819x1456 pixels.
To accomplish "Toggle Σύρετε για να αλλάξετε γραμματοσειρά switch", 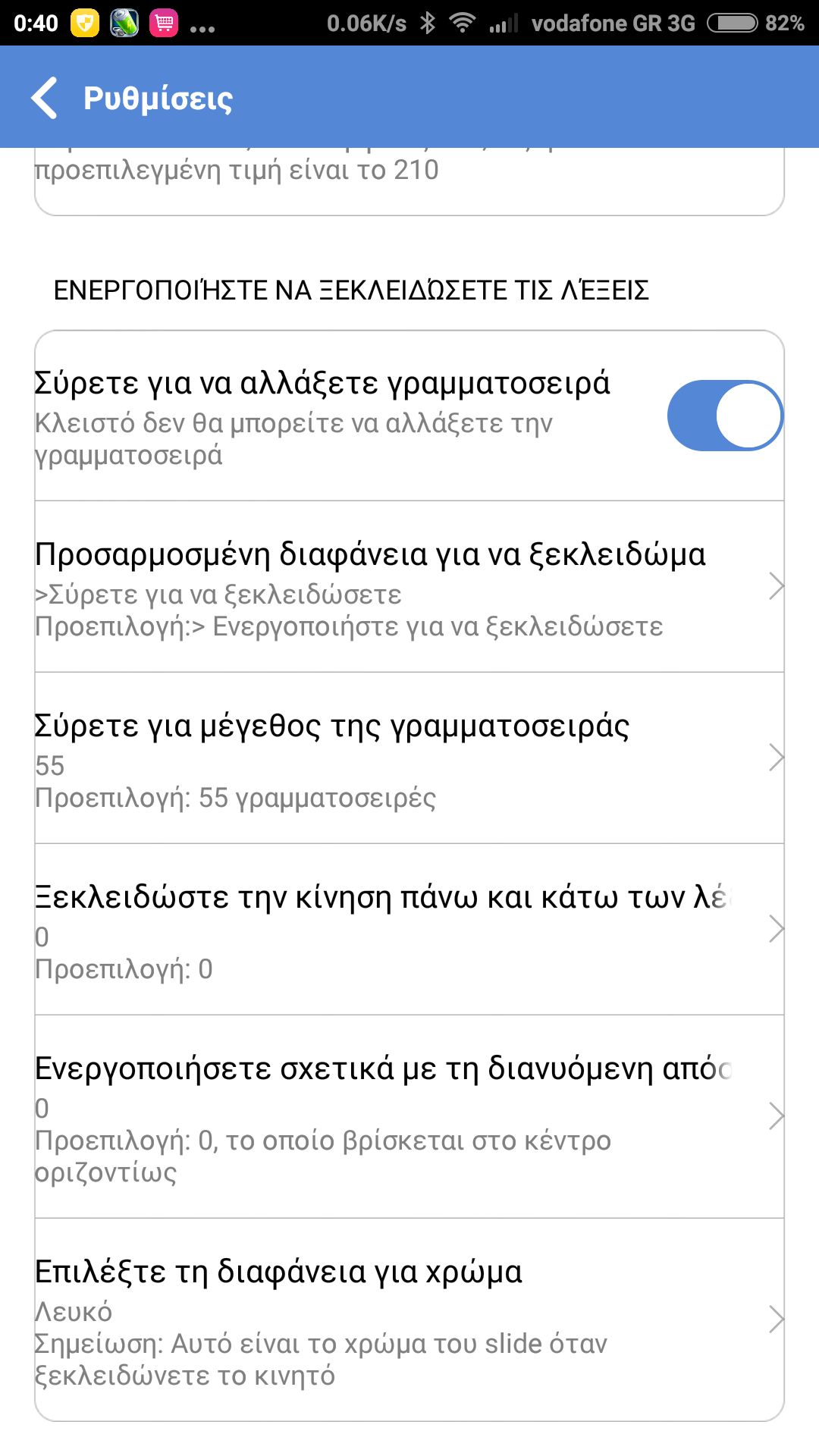I will point(724,416).
